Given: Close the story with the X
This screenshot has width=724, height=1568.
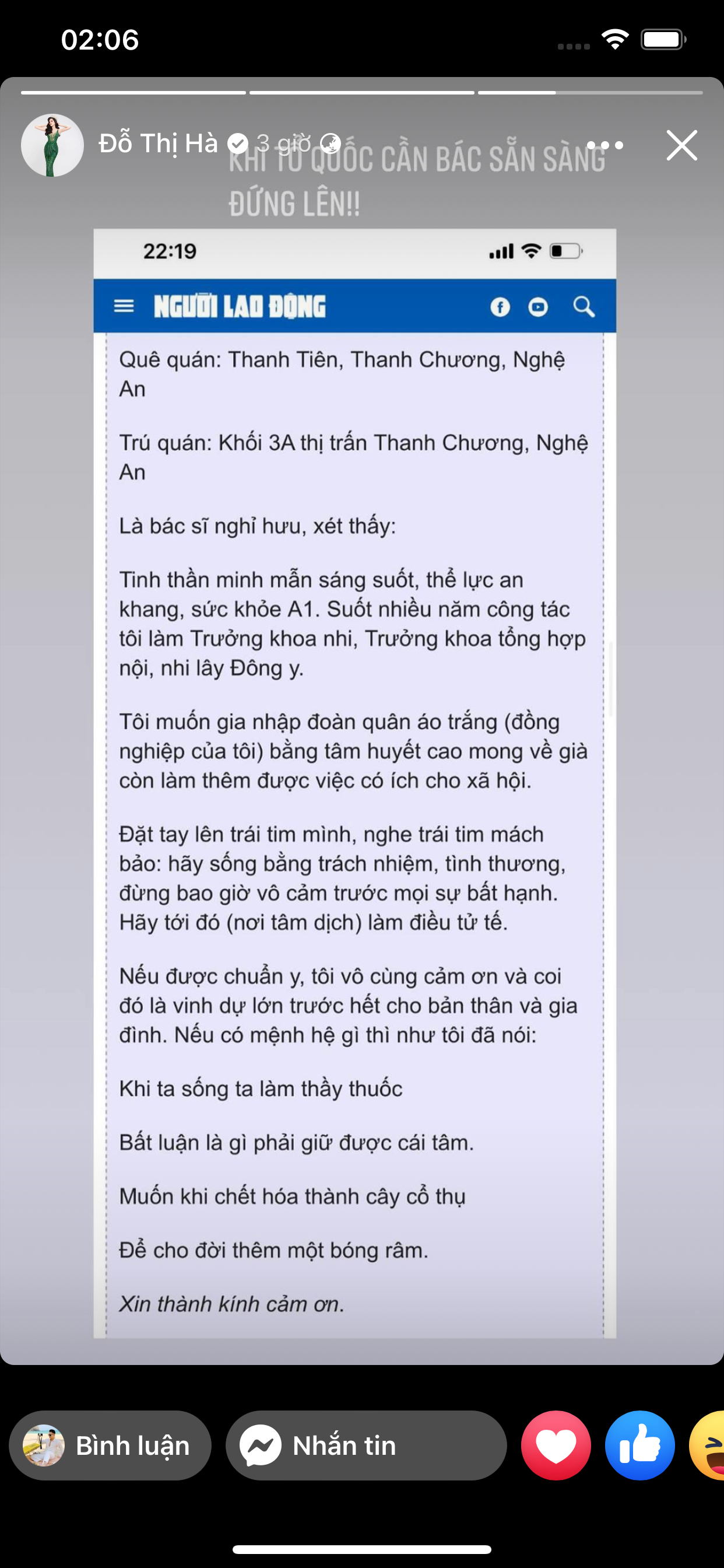Looking at the screenshot, I should click(681, 145).
